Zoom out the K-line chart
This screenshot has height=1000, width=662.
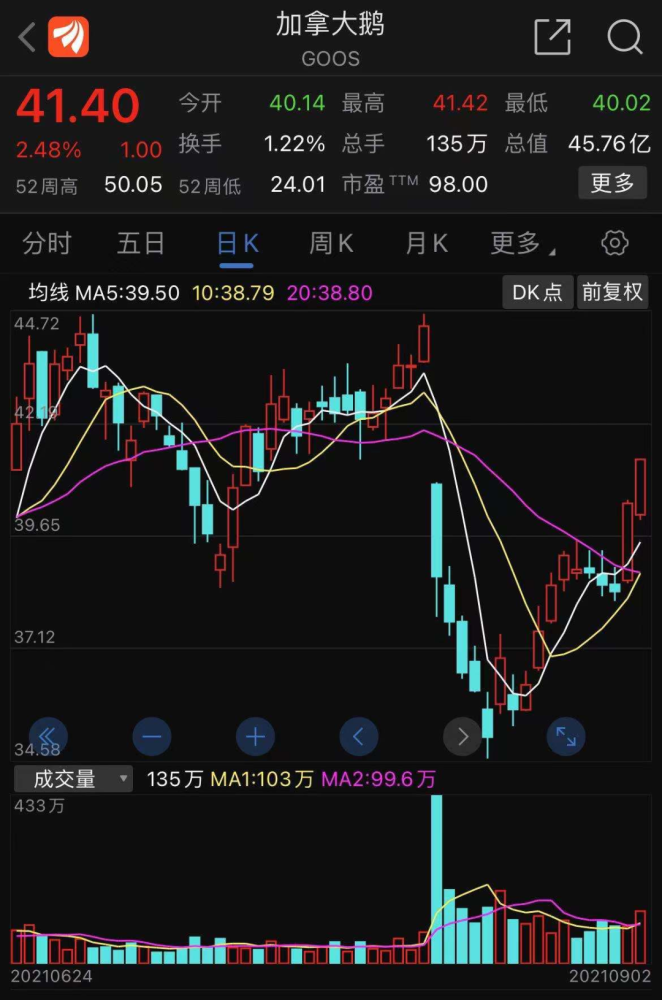click(151, 738)
